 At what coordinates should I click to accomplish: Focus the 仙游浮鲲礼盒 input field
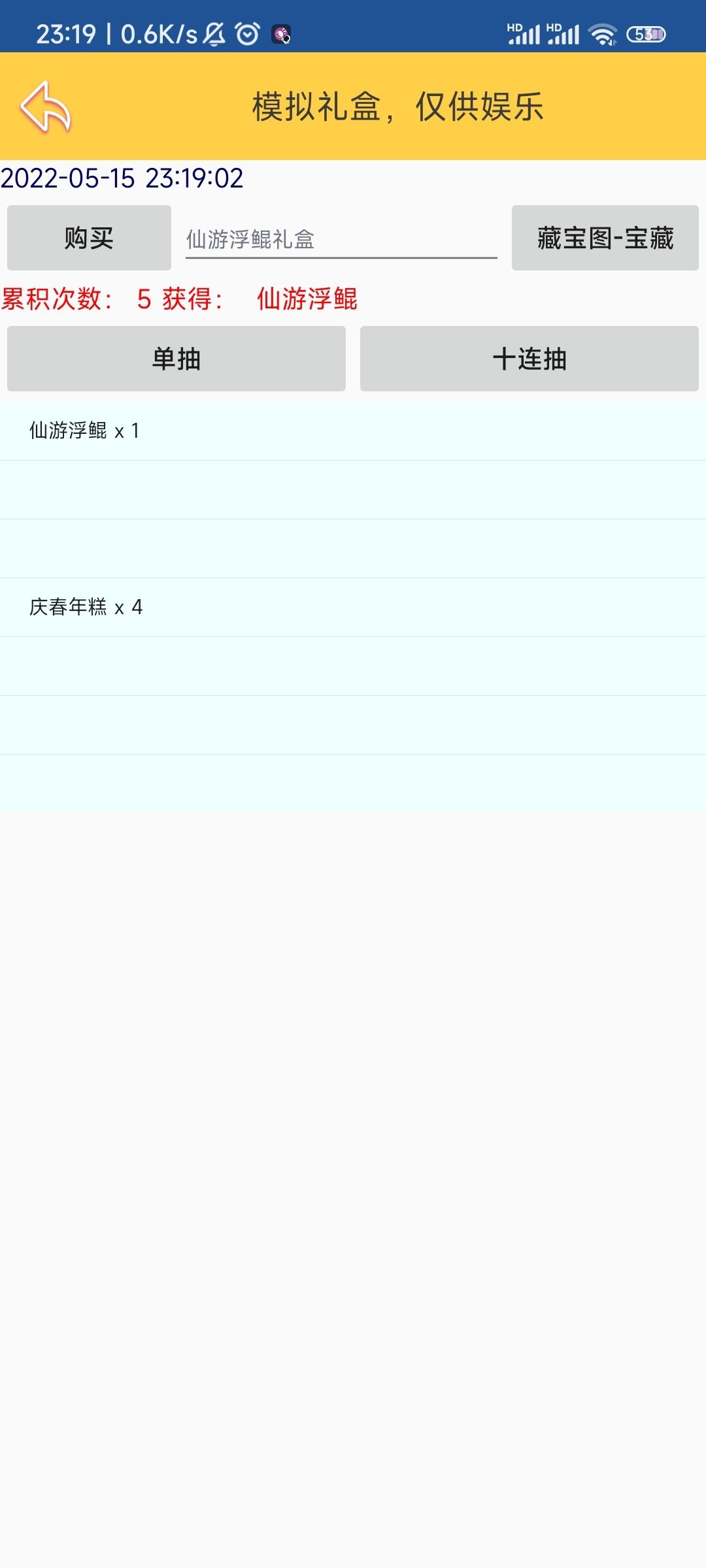click(341, 239)
